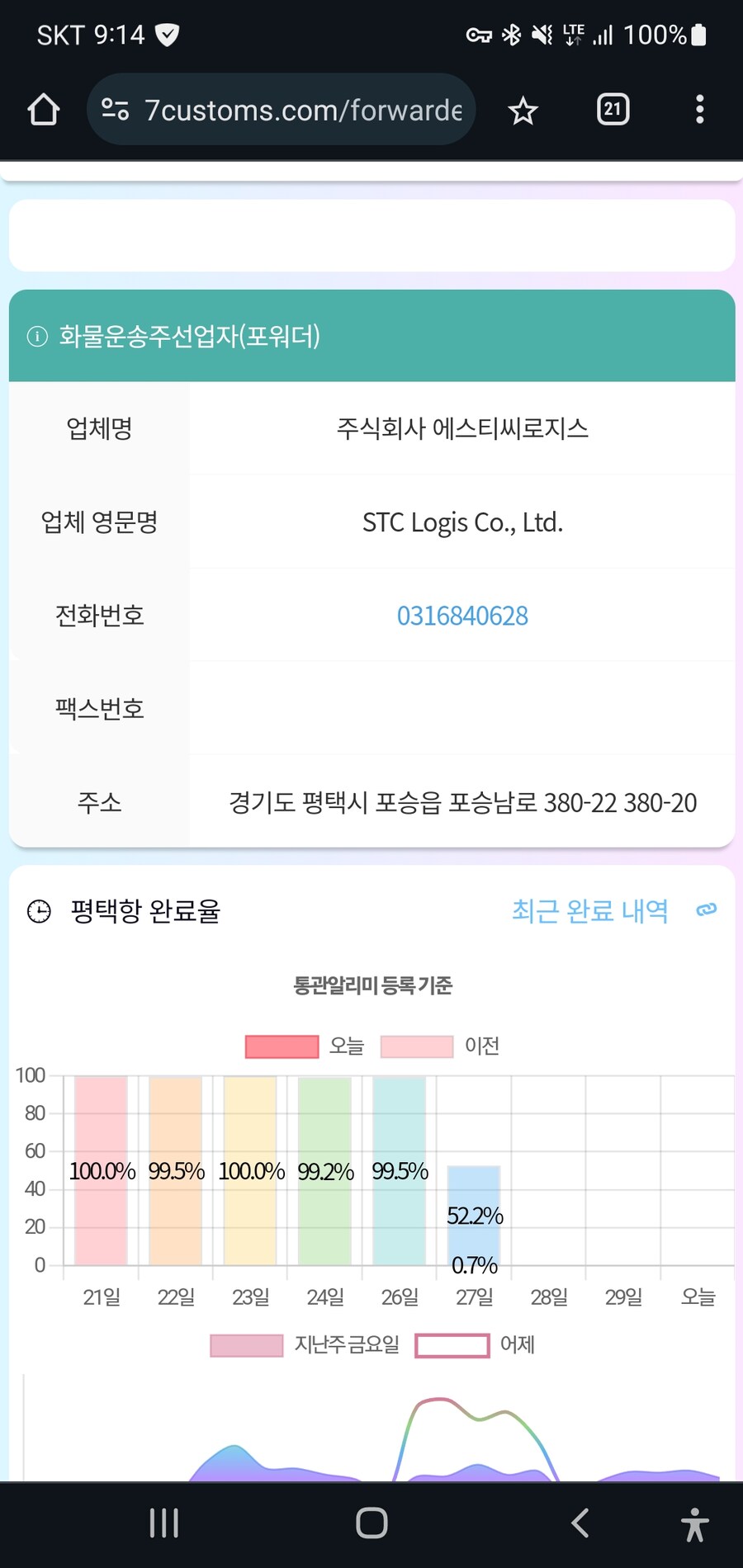Bookmark this page with the star
The image size is (743, 1568).
coord(523,111)
